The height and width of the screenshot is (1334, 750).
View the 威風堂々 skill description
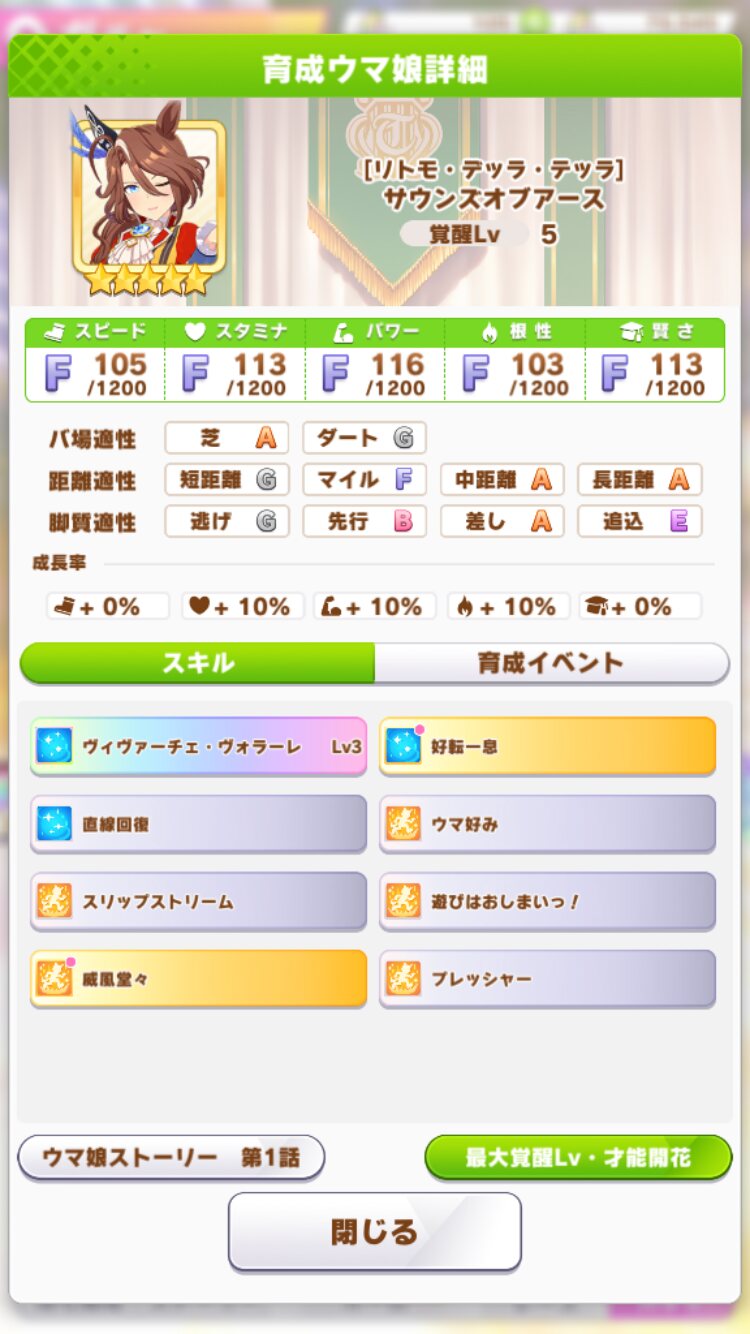click(198, 978)
